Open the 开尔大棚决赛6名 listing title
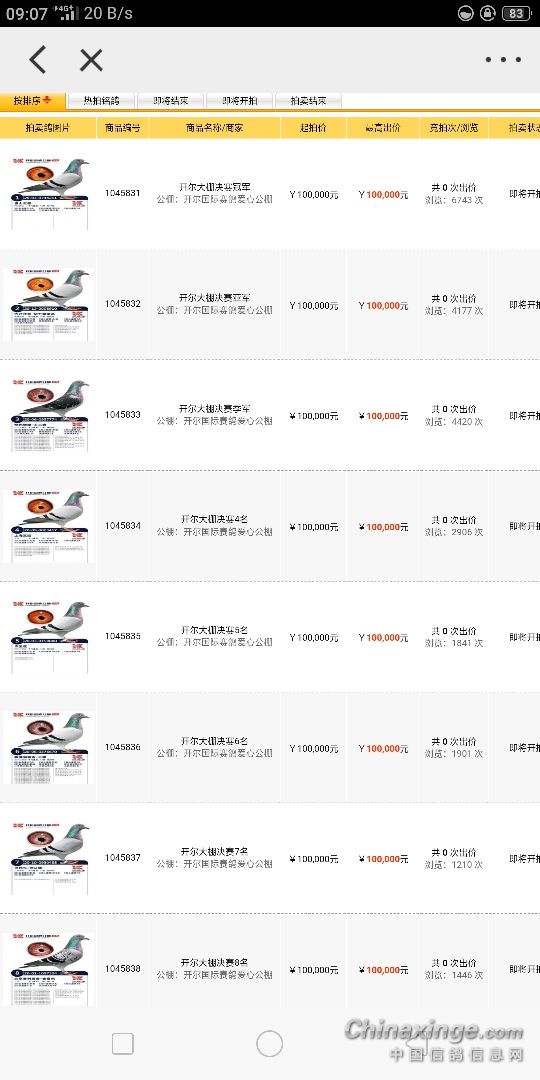The image size is (540, 1080). pyautogui.click(x=214, y=741)
